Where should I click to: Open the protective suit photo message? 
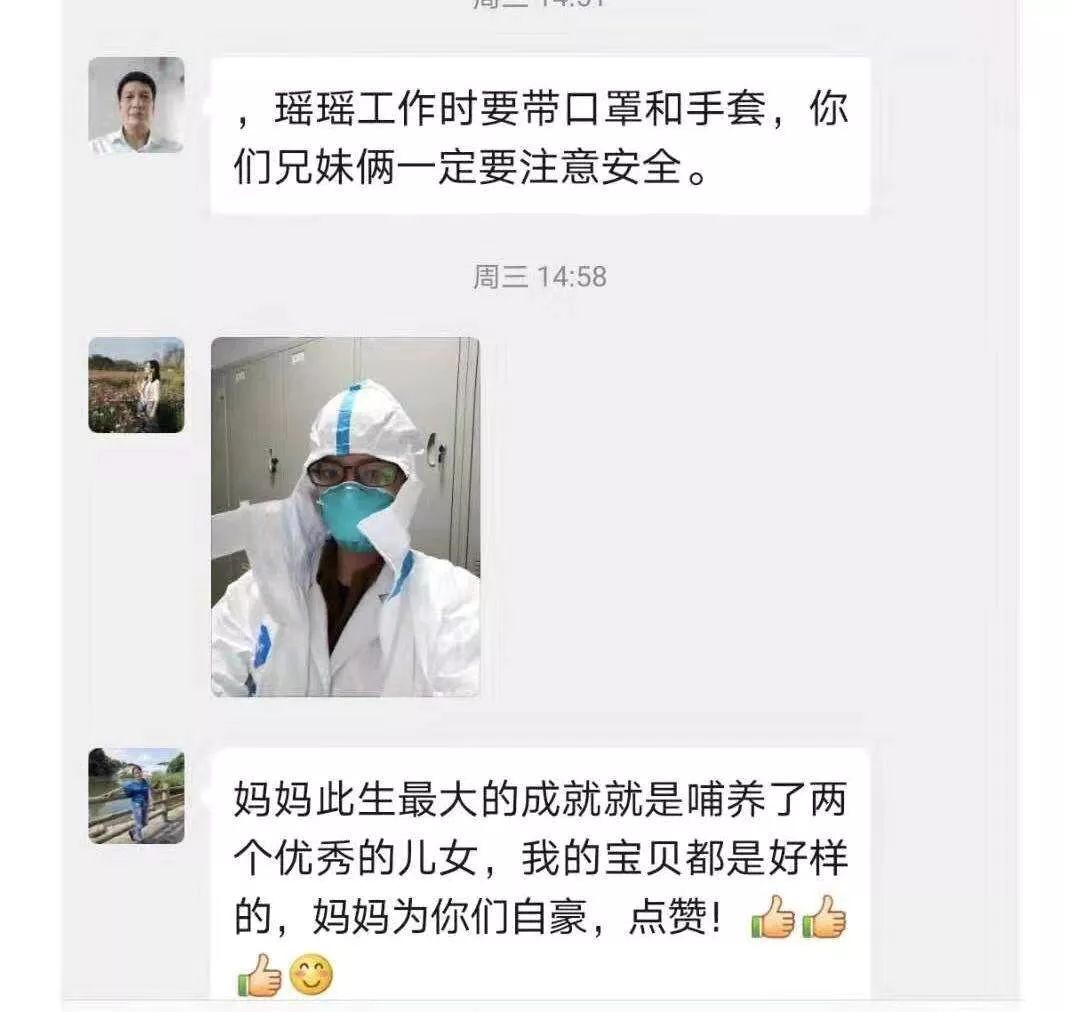345,516
